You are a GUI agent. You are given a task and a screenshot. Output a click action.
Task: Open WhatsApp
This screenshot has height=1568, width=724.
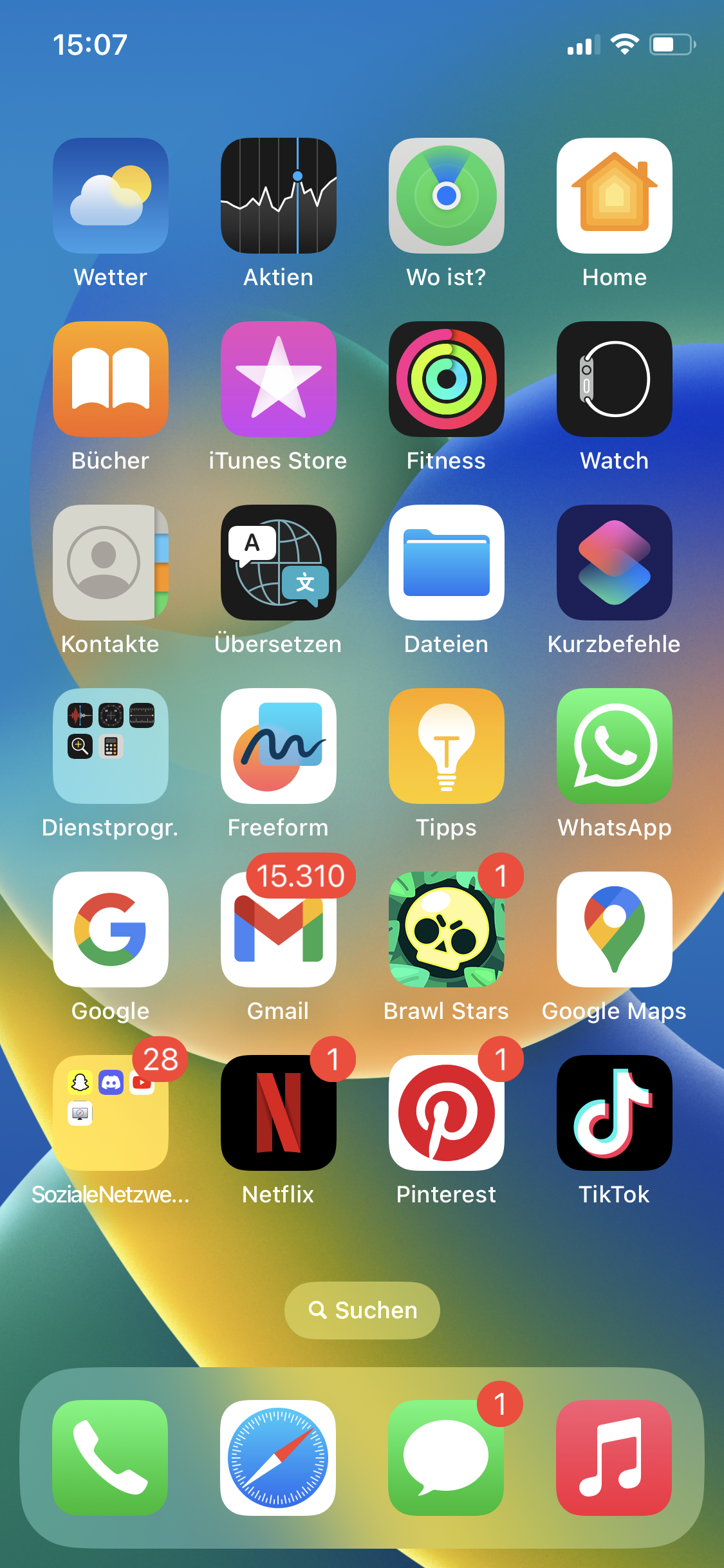(614, 745)
